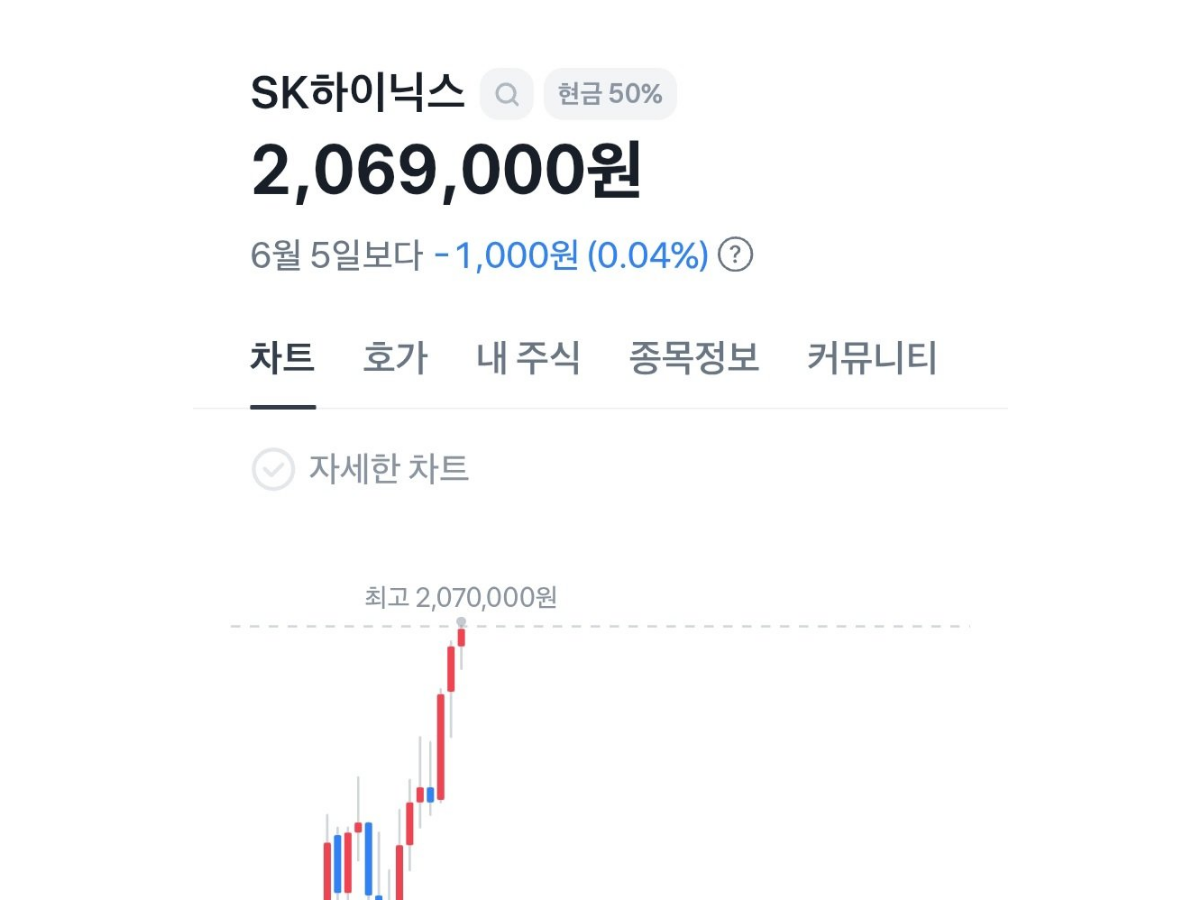The width and height of the screenshot is (1200, 900).
Task: Select the 차트 tab
Action: (x=283, y=358)
